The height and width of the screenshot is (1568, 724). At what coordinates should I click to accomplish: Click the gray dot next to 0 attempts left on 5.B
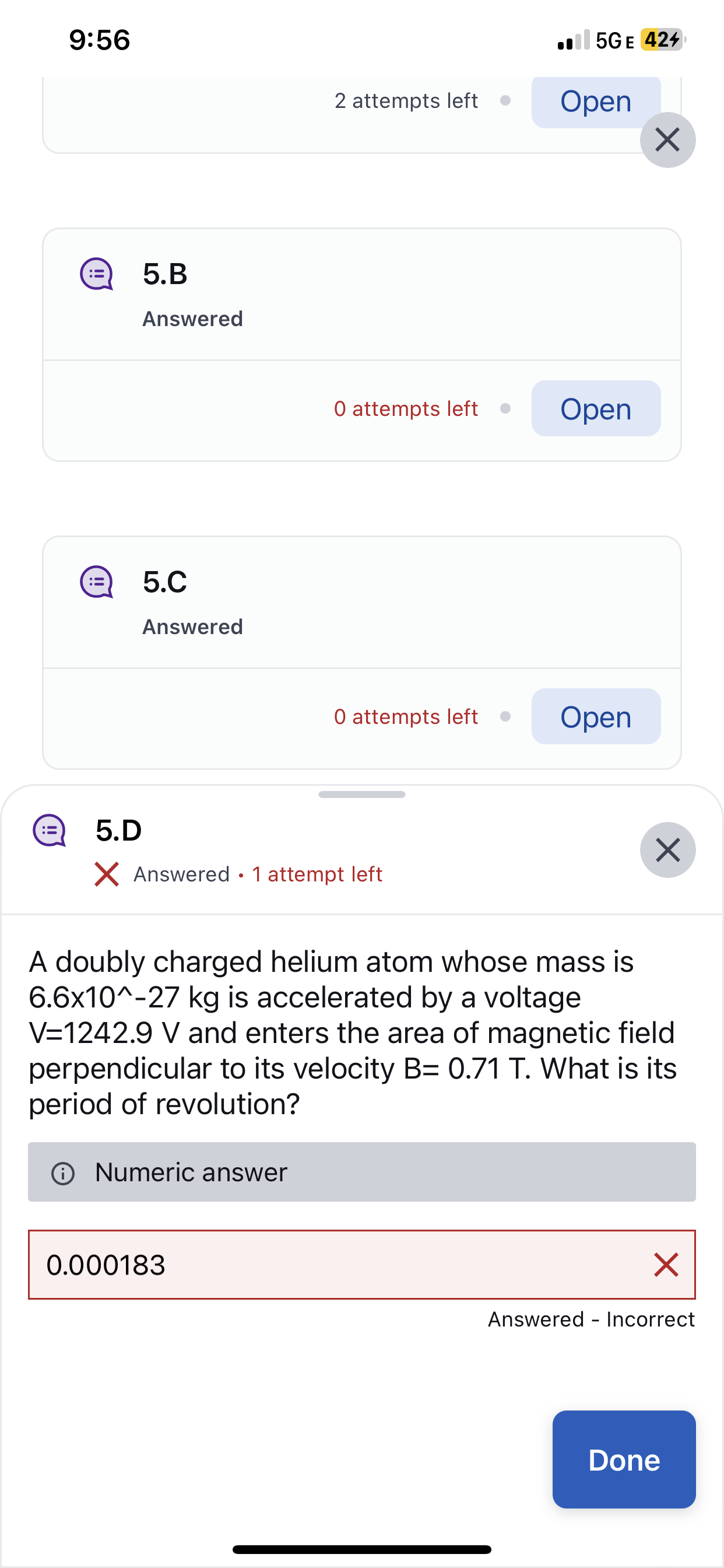[x=506, y=409]
